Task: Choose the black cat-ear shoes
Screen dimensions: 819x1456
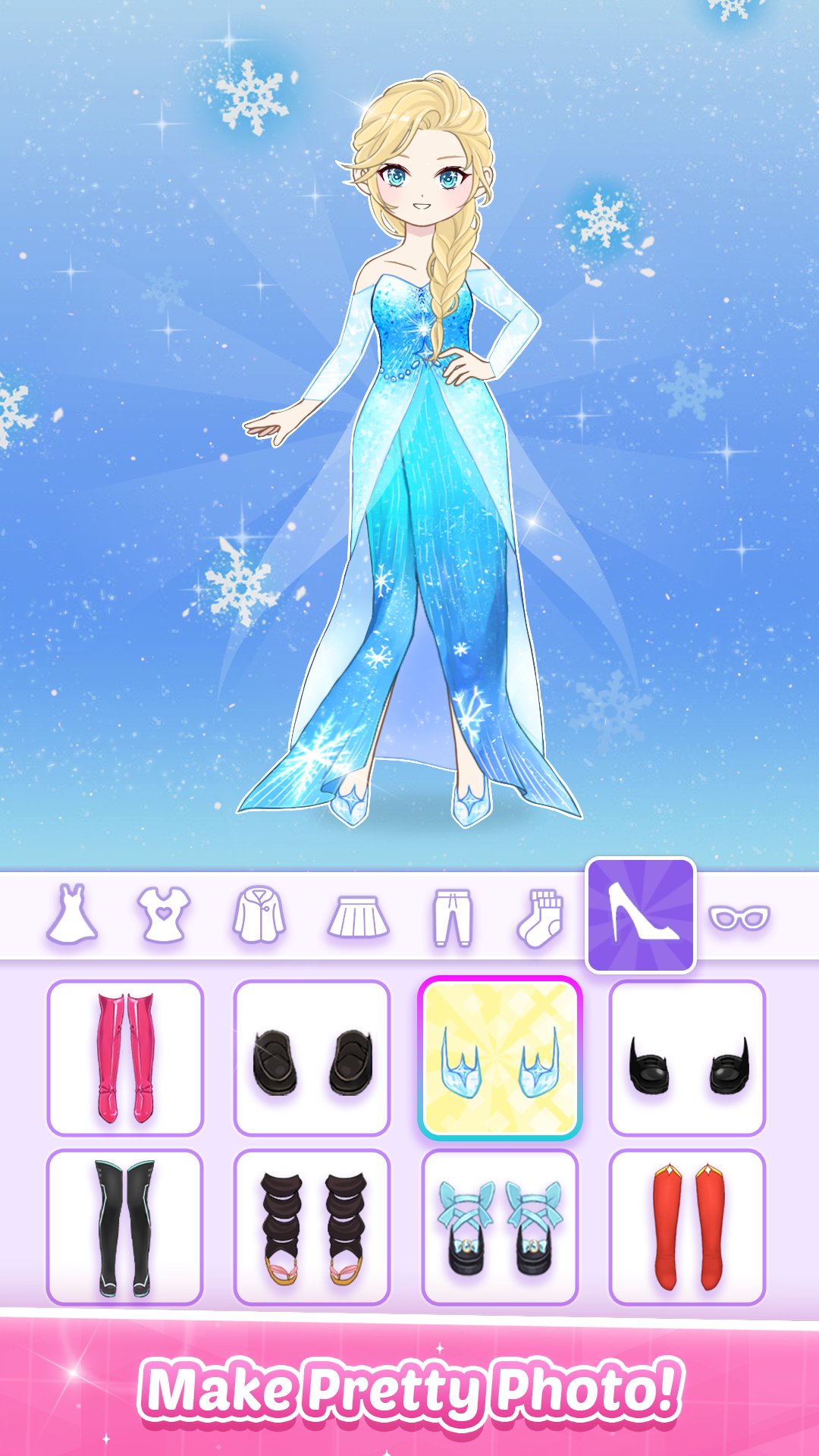Action: coord(687,1058)
